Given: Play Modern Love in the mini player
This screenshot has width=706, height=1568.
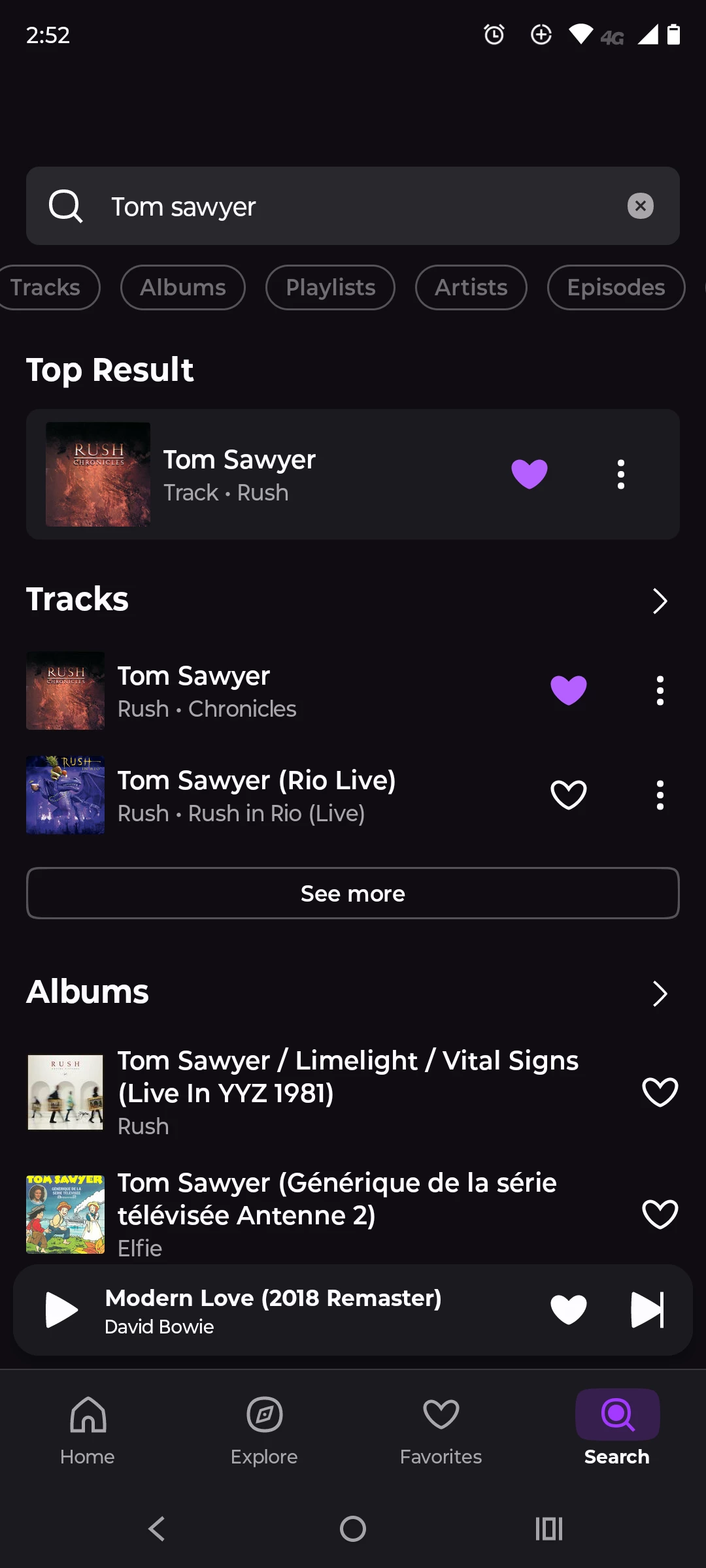Looking at the screenshot, I should (61, 1310).
